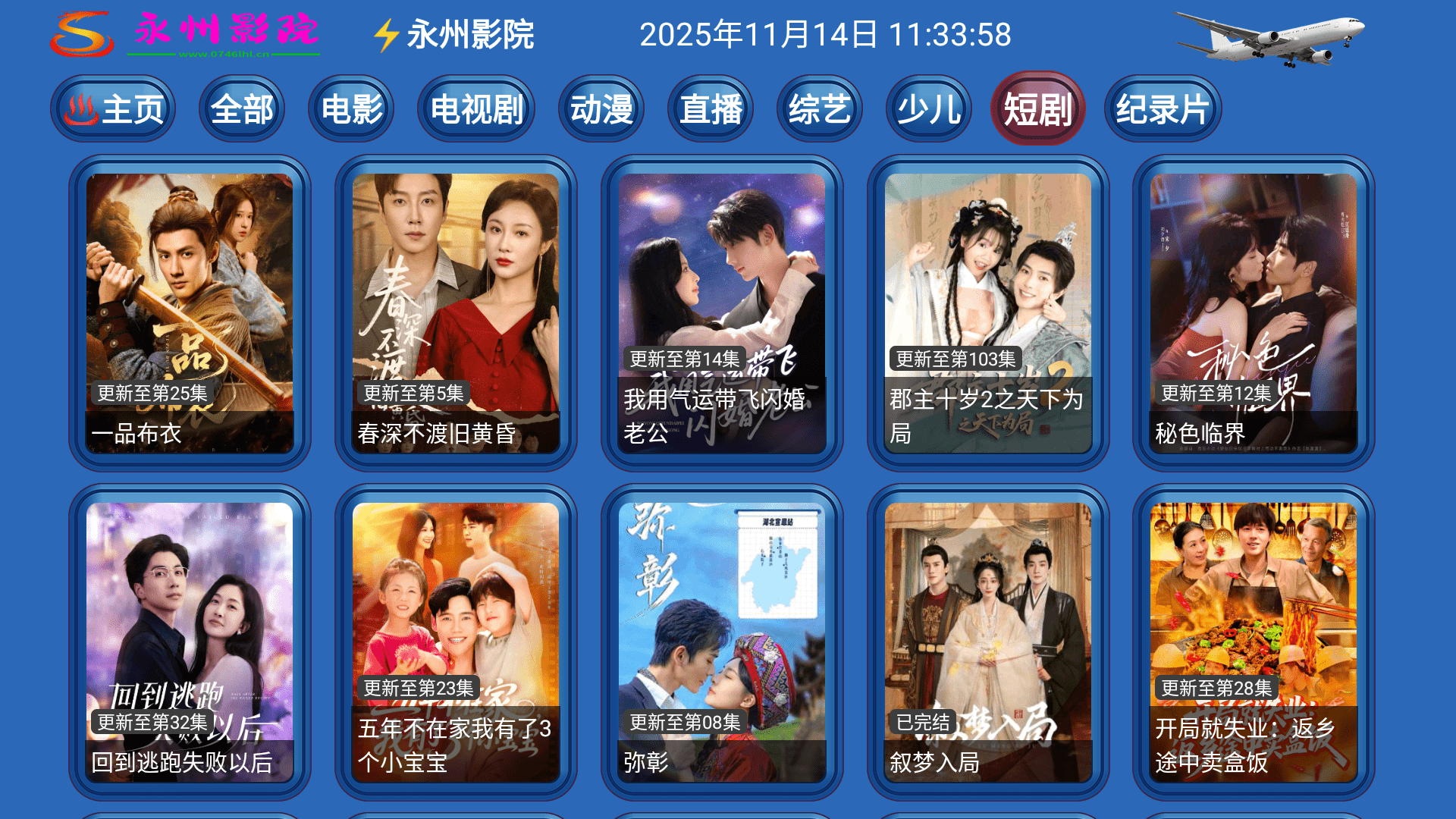Open the 纪录片 tab
Image resolution: width=1456 pixels, height=819 pixels.
pos(1163,109)
